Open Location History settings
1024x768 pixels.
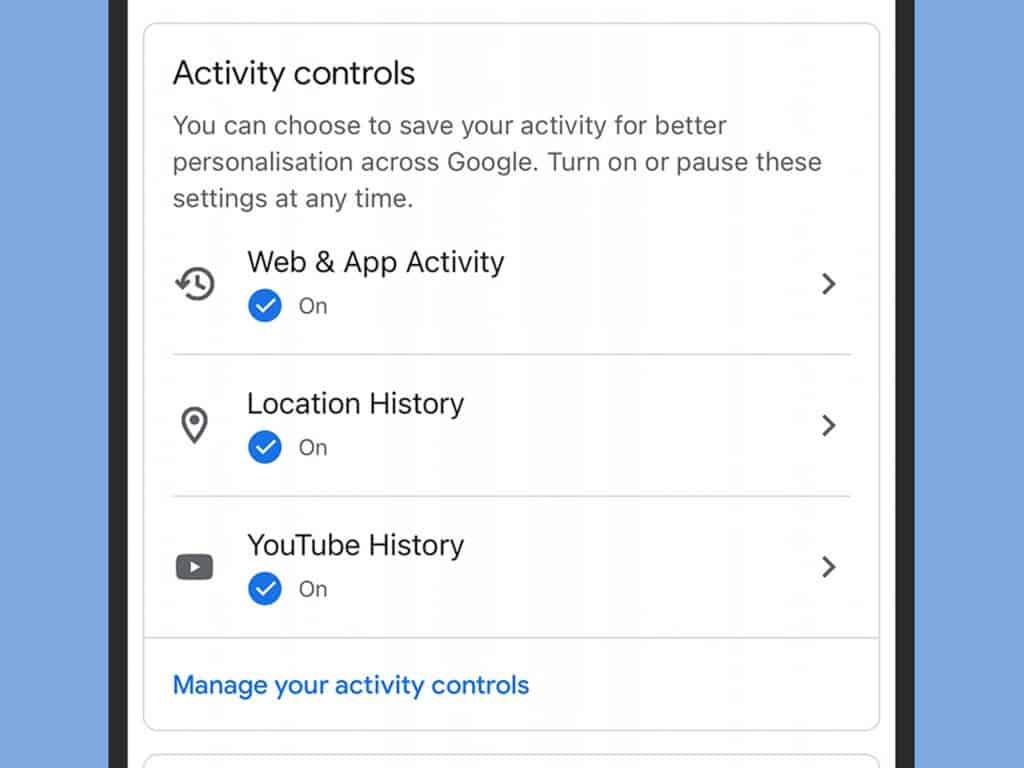click(510, 425)
